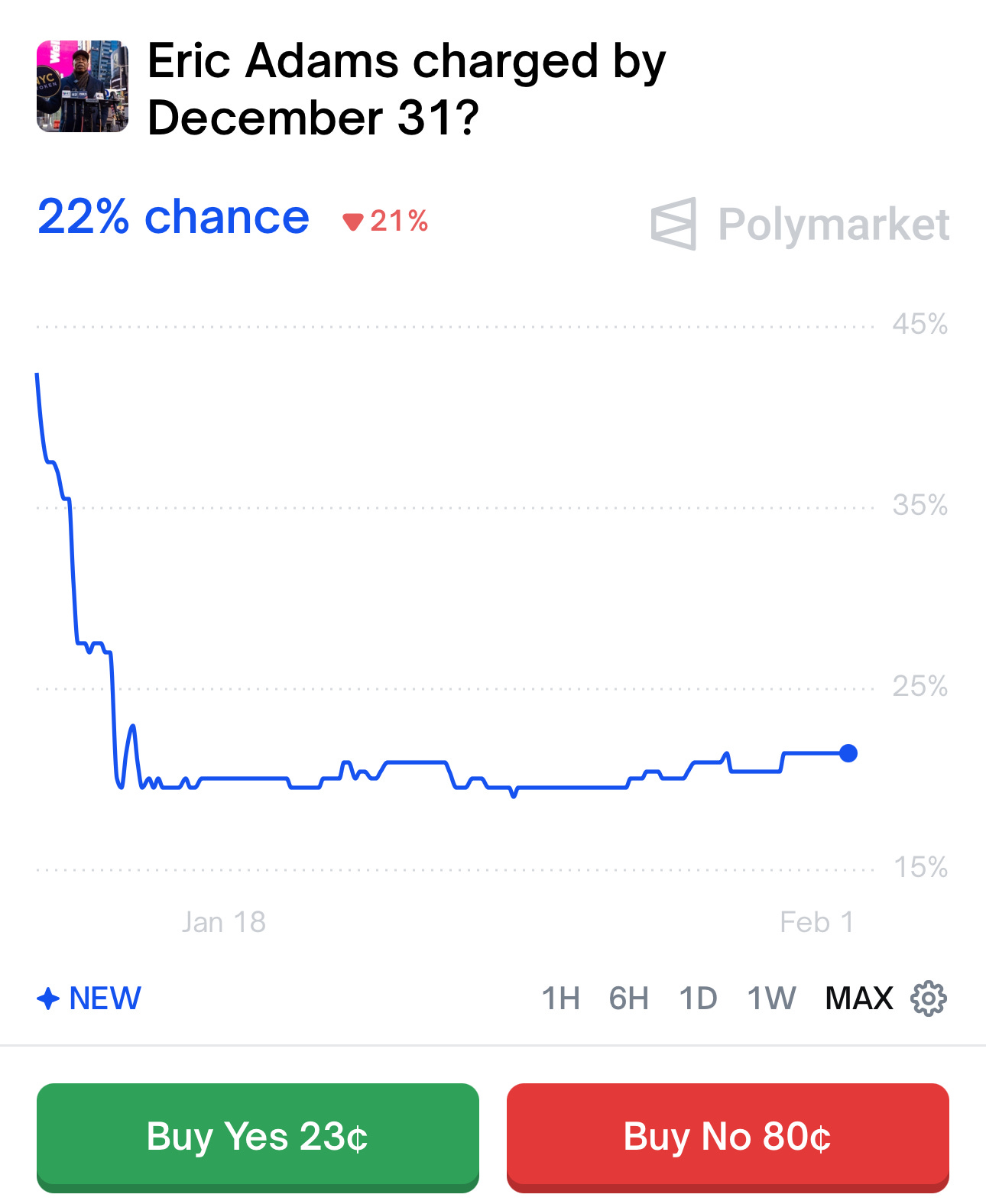The width and height of the screenshot is (986, 1204).
Task: Choose Buy No 80¢
Action: (x=728, y=1137)
